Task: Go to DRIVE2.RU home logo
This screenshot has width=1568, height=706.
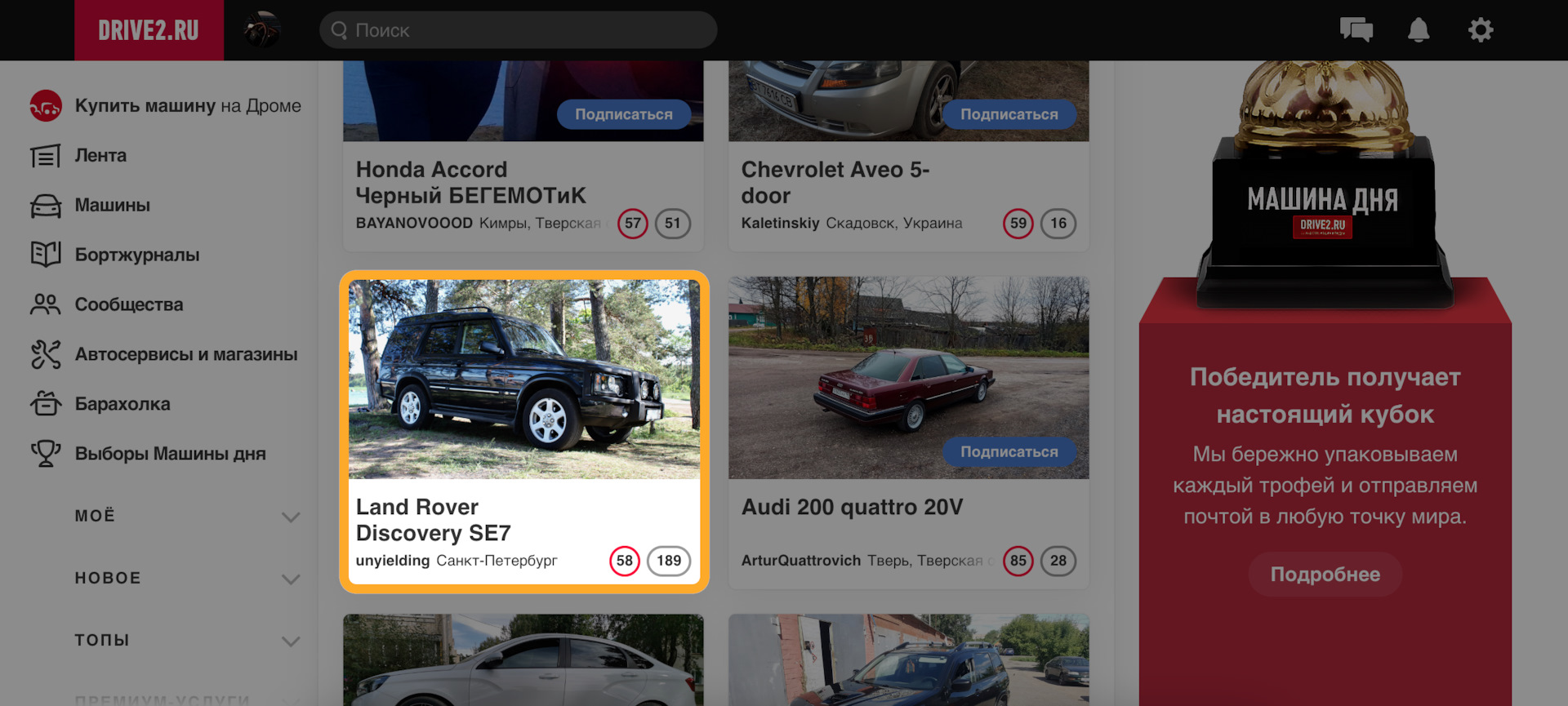Action: [x=149, y=30]
